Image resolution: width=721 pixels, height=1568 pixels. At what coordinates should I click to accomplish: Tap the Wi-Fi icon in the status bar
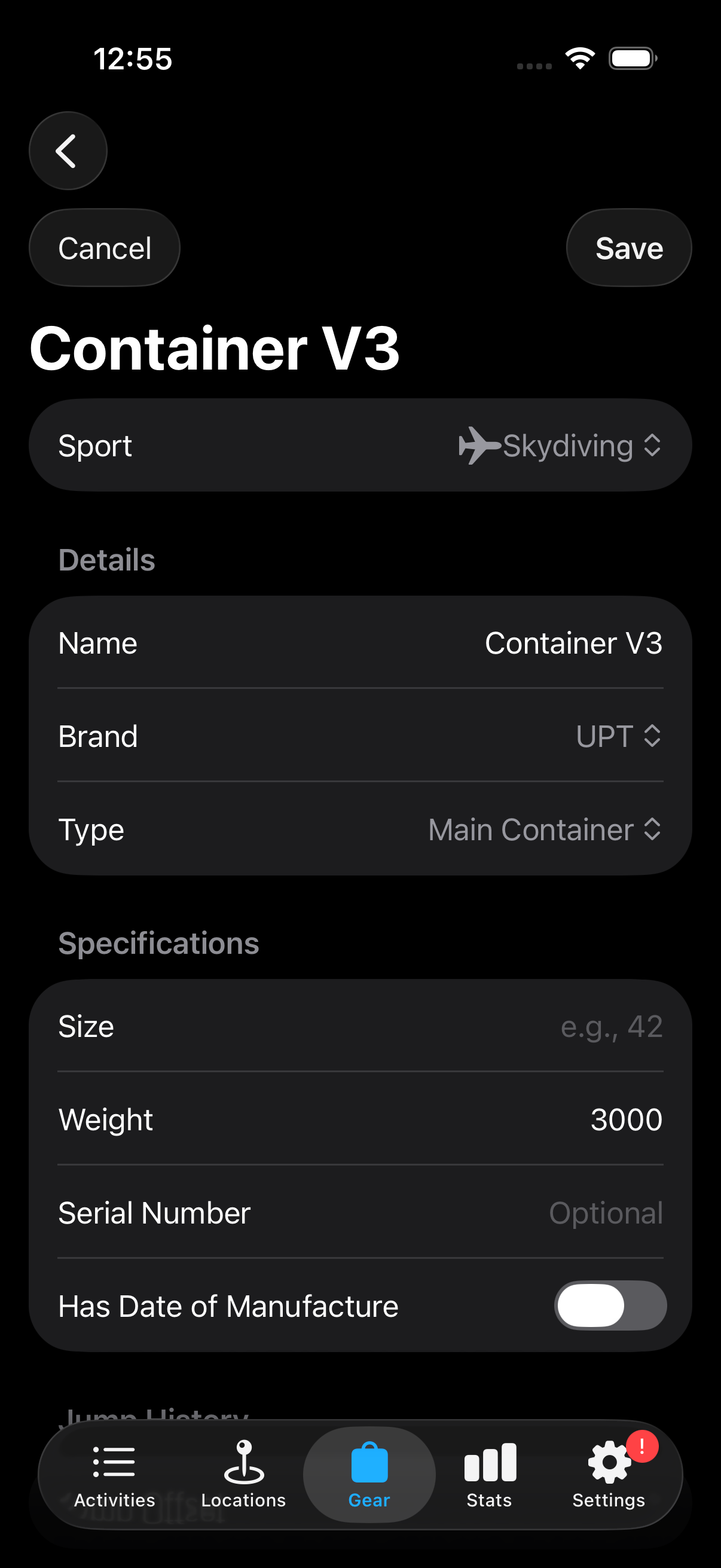[580, 58]
